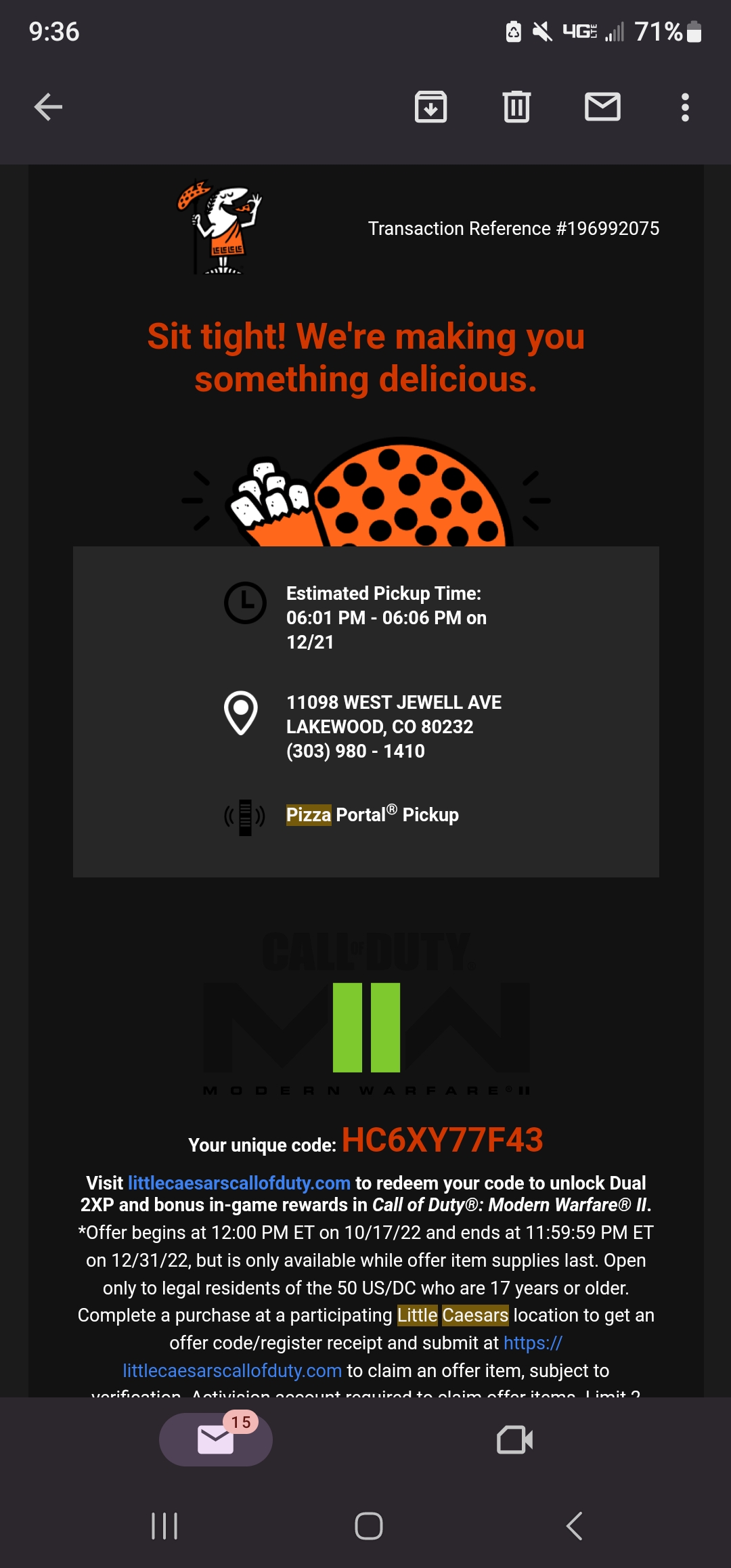Go to the system home screen
731x1568 pixels.
368,1526
